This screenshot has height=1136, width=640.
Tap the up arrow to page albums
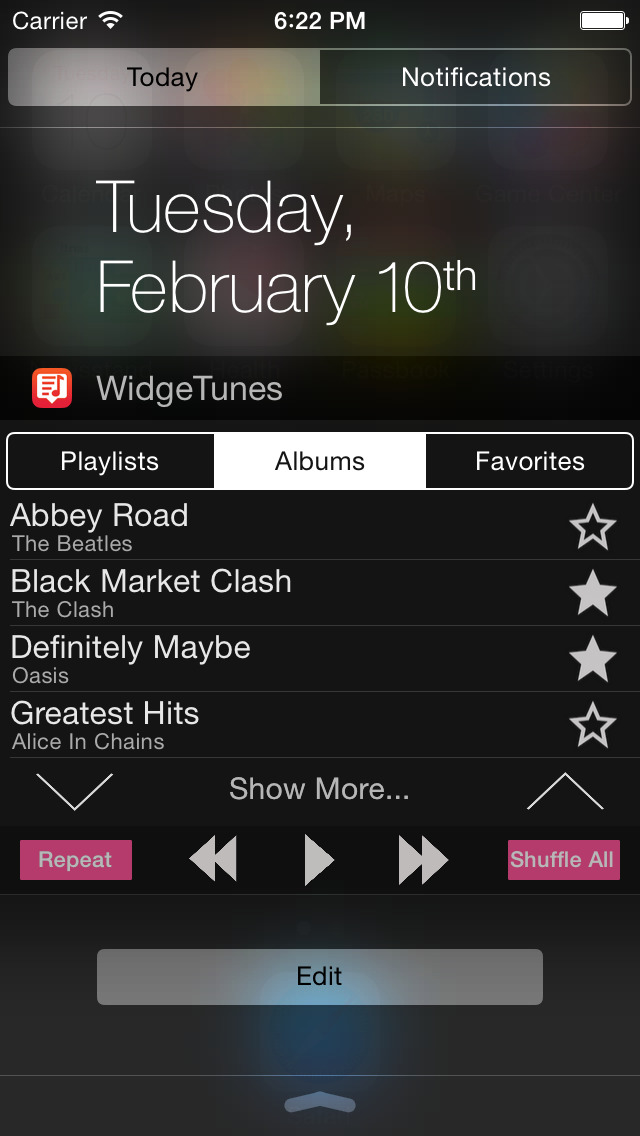tap(565, 790)
